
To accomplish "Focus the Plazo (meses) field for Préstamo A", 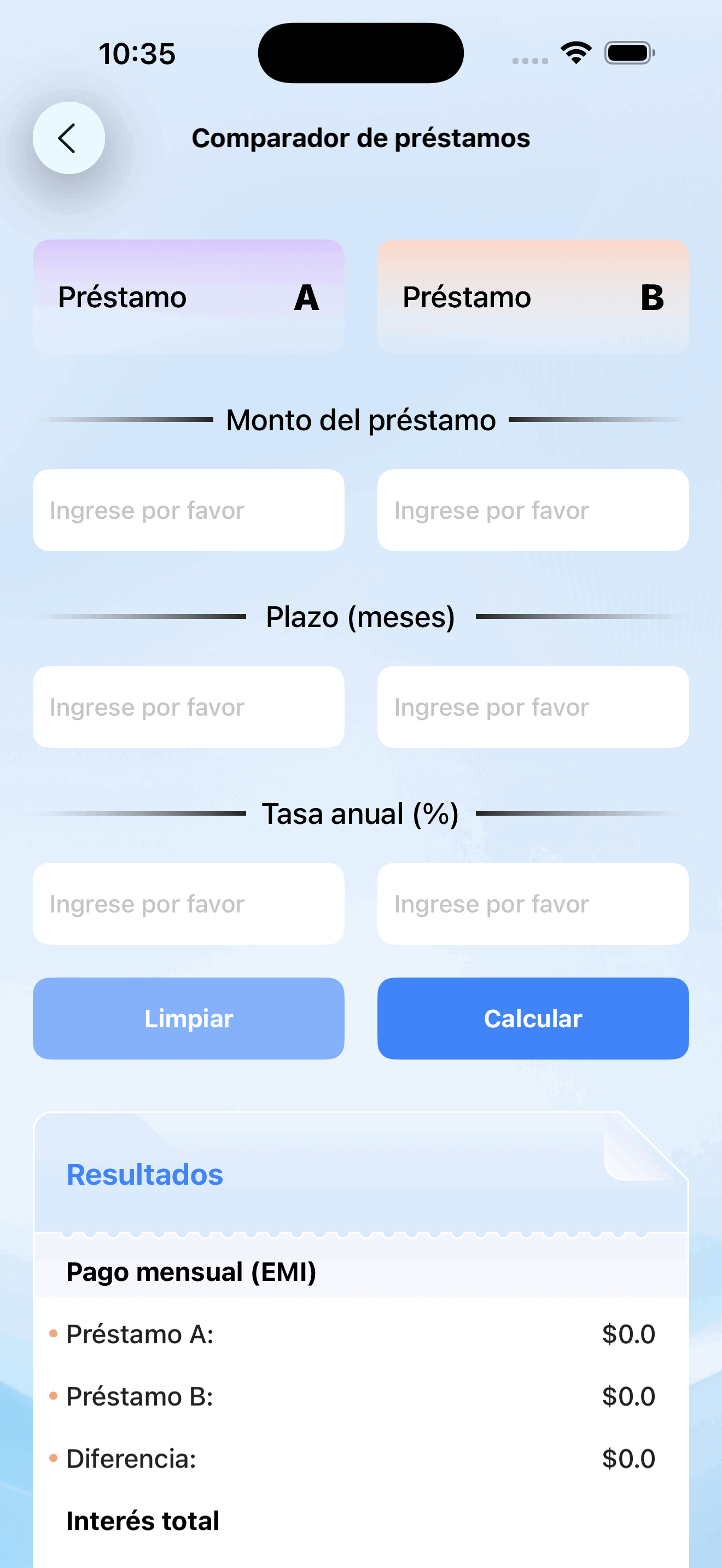I will [188, 707].
